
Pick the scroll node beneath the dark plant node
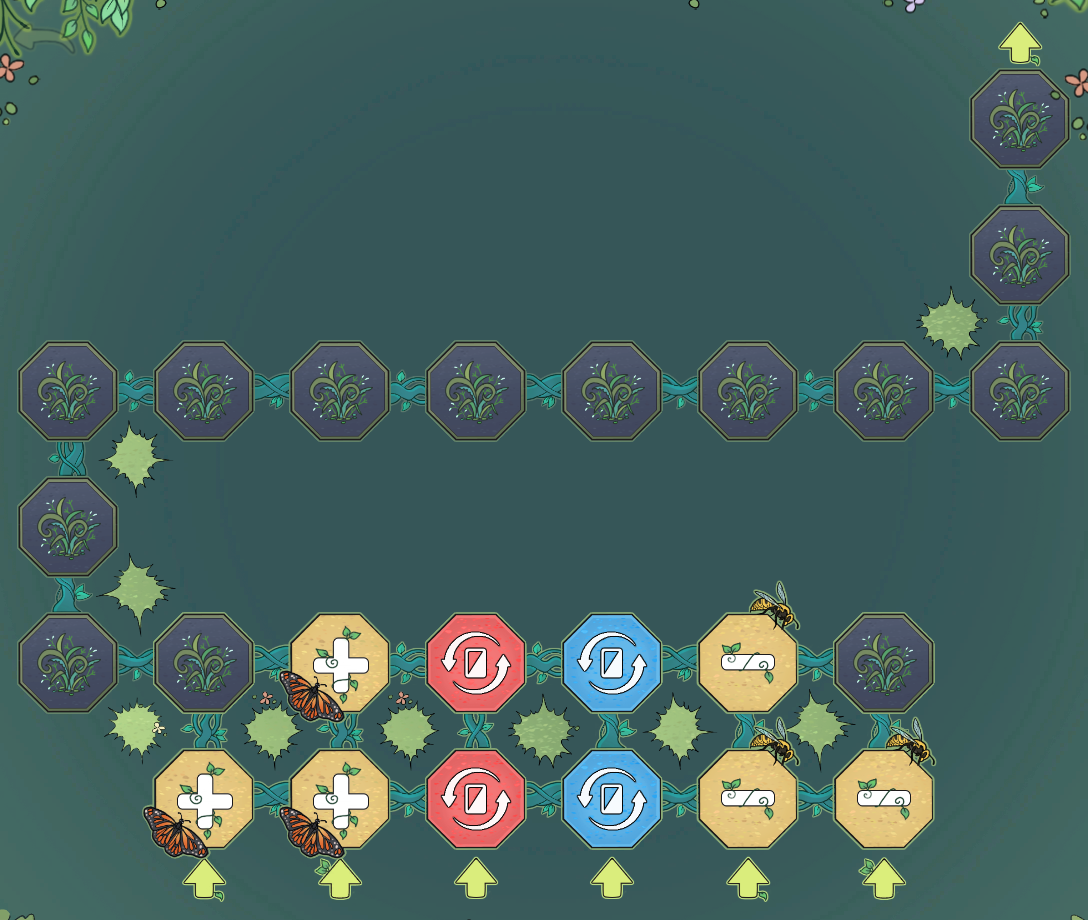pyautogui.click(x=884, y=798)
